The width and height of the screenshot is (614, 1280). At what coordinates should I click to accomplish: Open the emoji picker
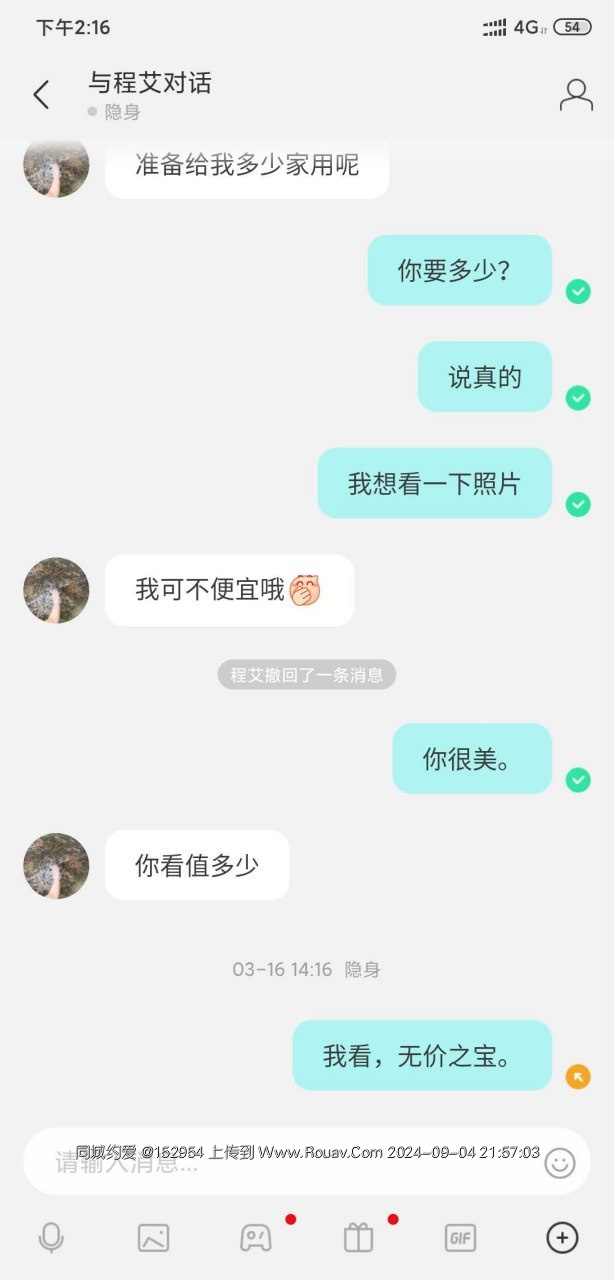559,1163
